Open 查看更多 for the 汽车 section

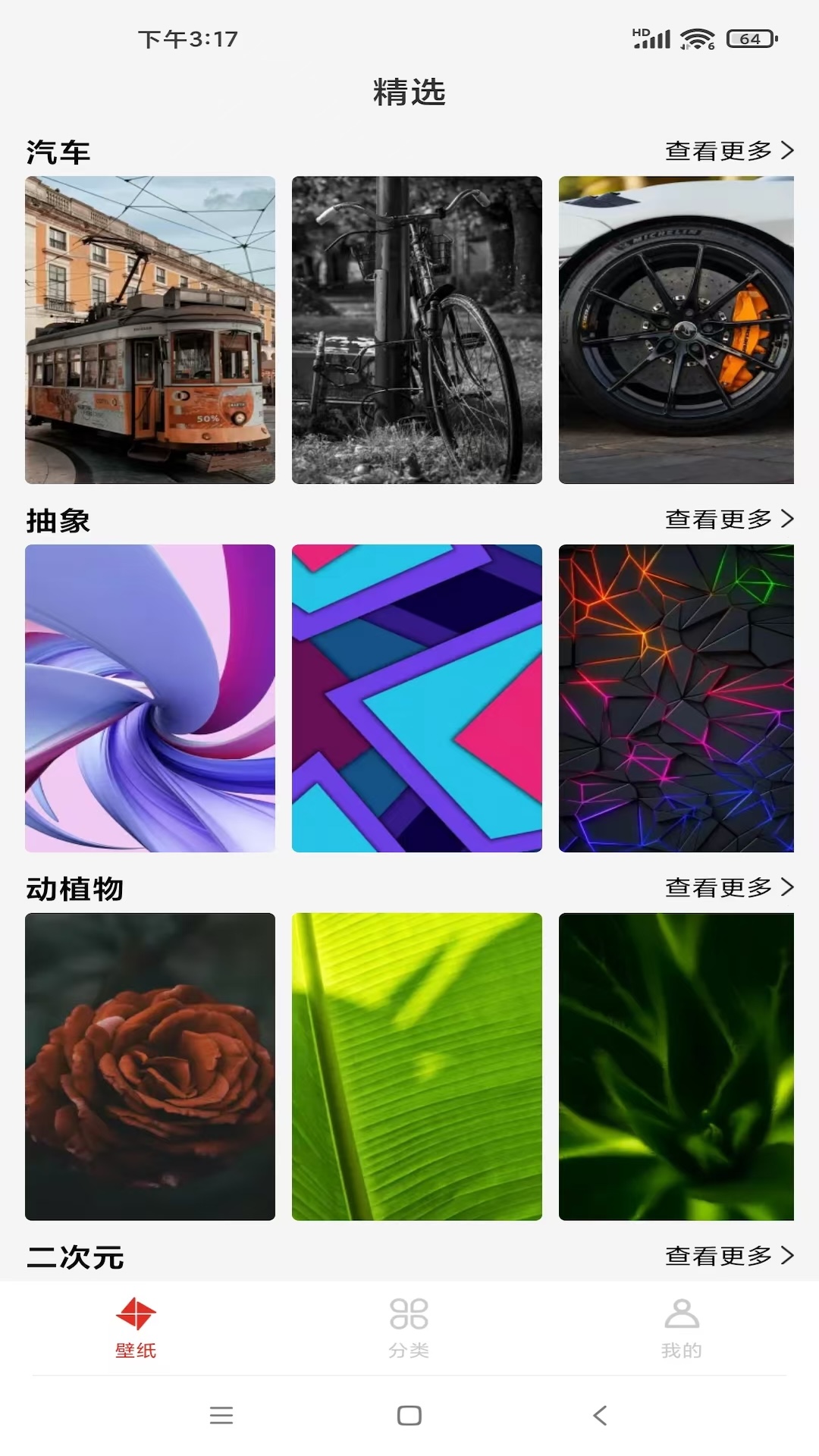[x=729, y=151]
